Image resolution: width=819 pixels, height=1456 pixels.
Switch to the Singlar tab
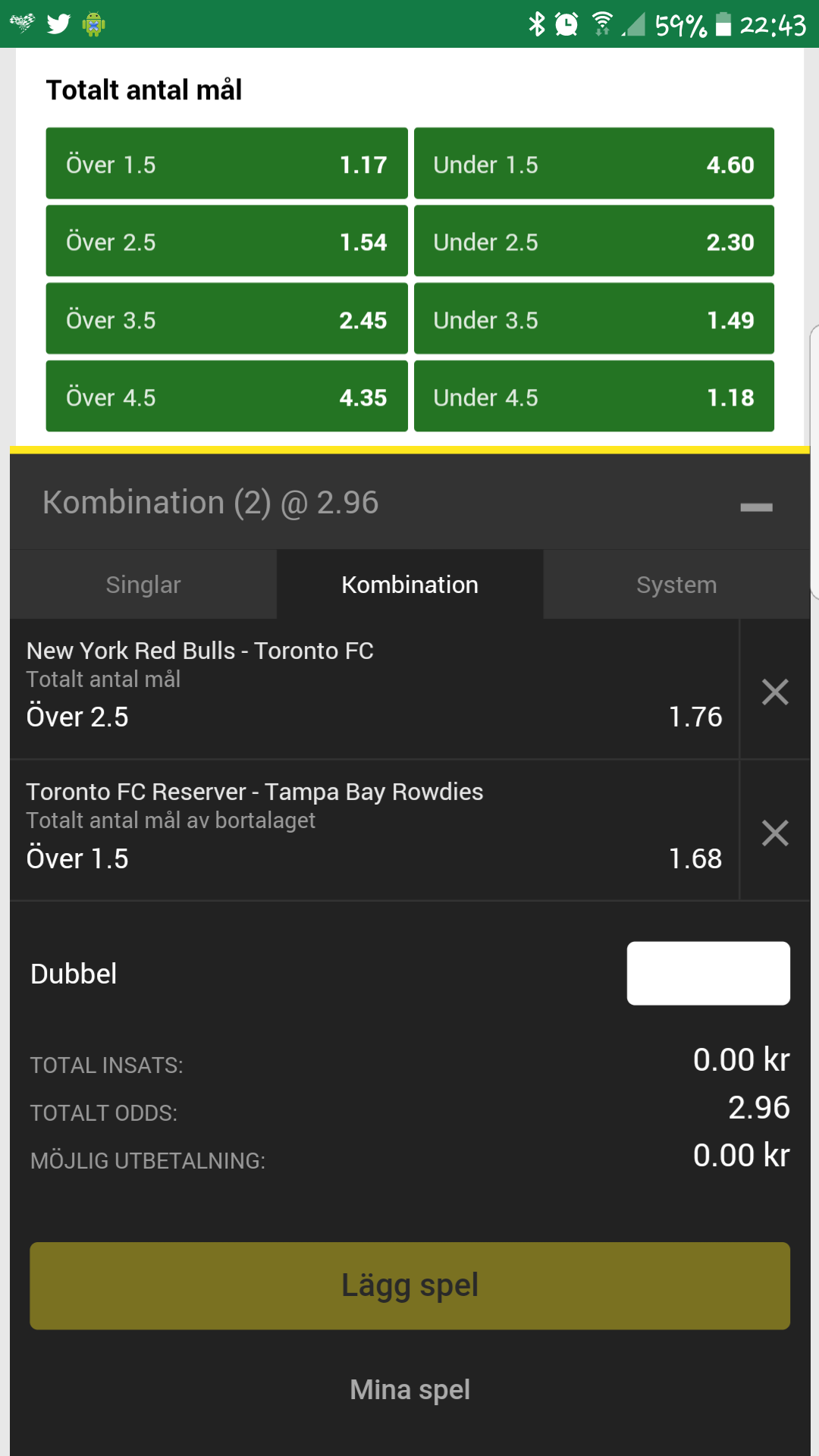coord(143,585)
